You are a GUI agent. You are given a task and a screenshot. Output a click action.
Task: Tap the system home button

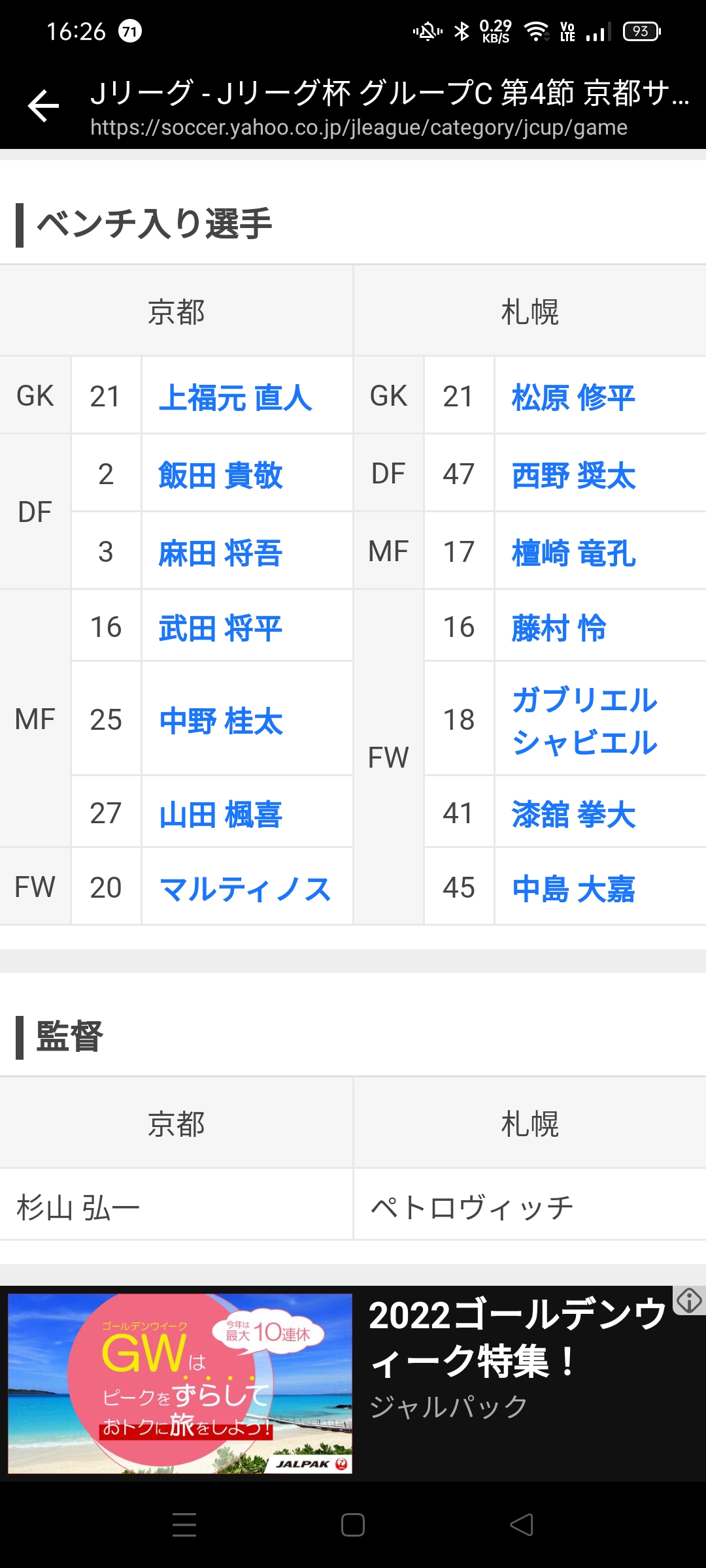[x=353, y=1525]
